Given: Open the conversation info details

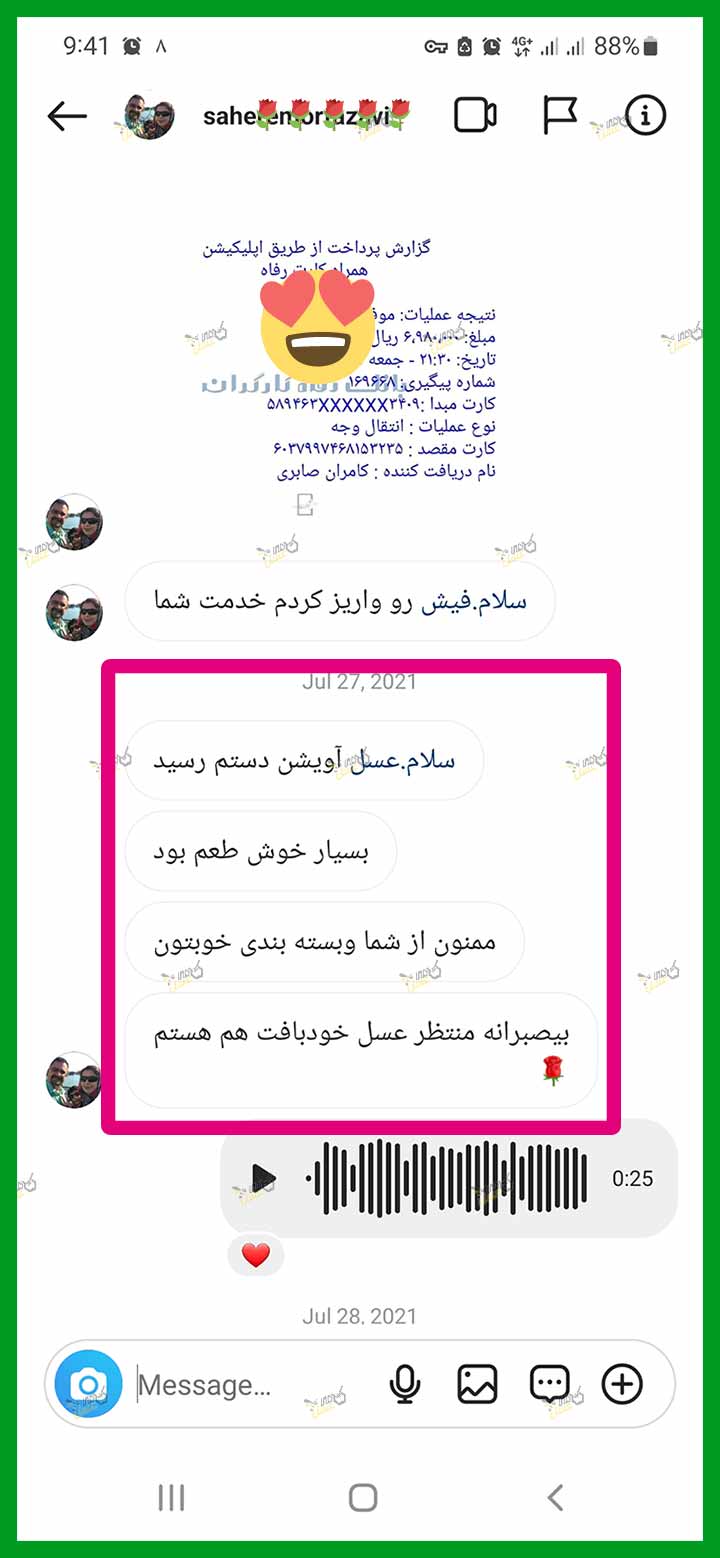Looking at the screenshot, I should 645,116.
